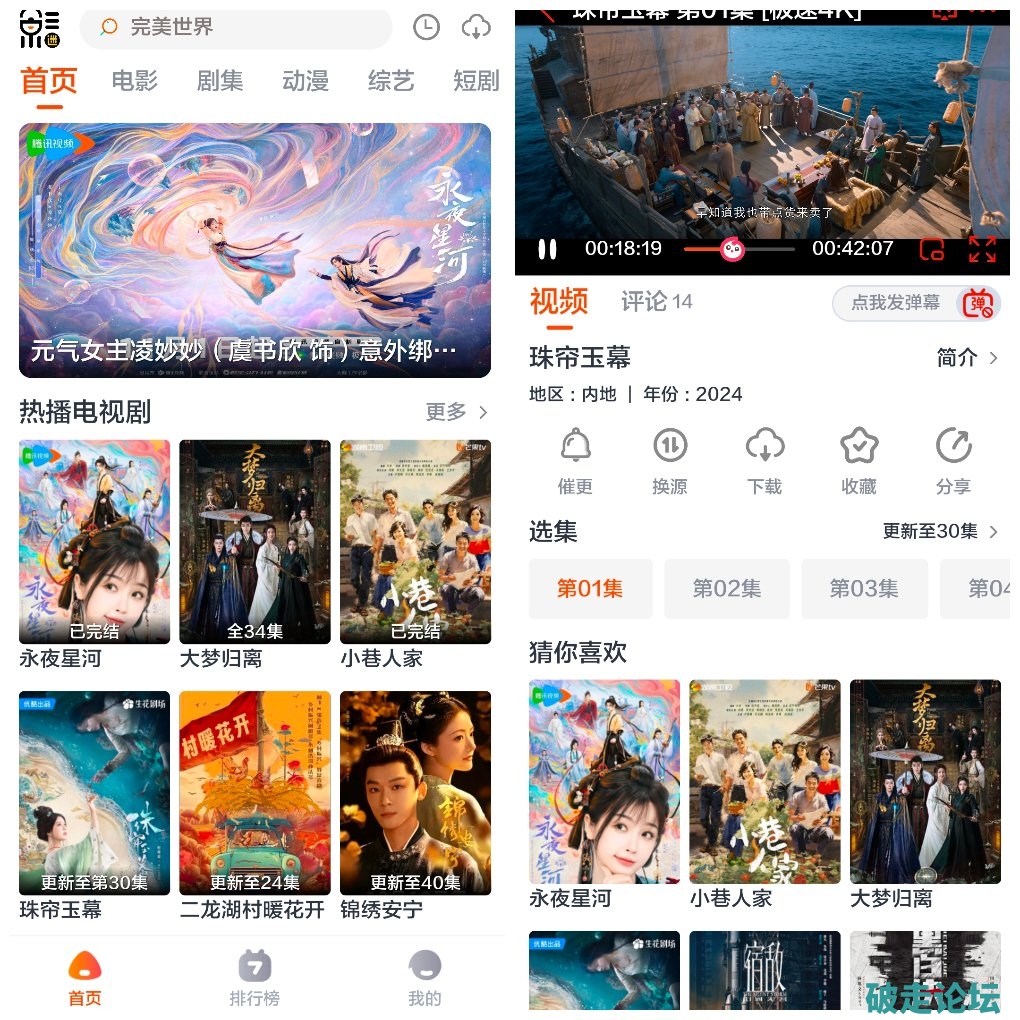Go to the 排行榜 tab
Screen dimensions: 1020x1020
pyautogui.click(x=255, y=977)
